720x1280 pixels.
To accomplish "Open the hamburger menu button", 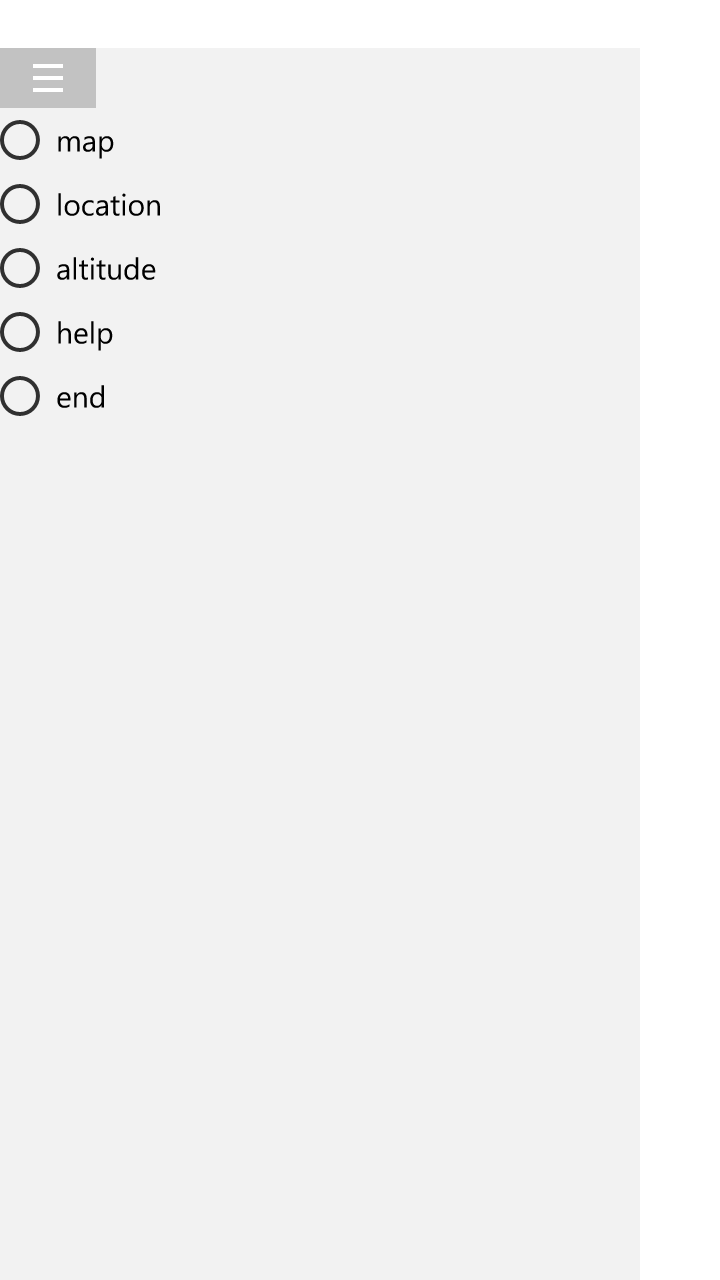I will point(48,78).
